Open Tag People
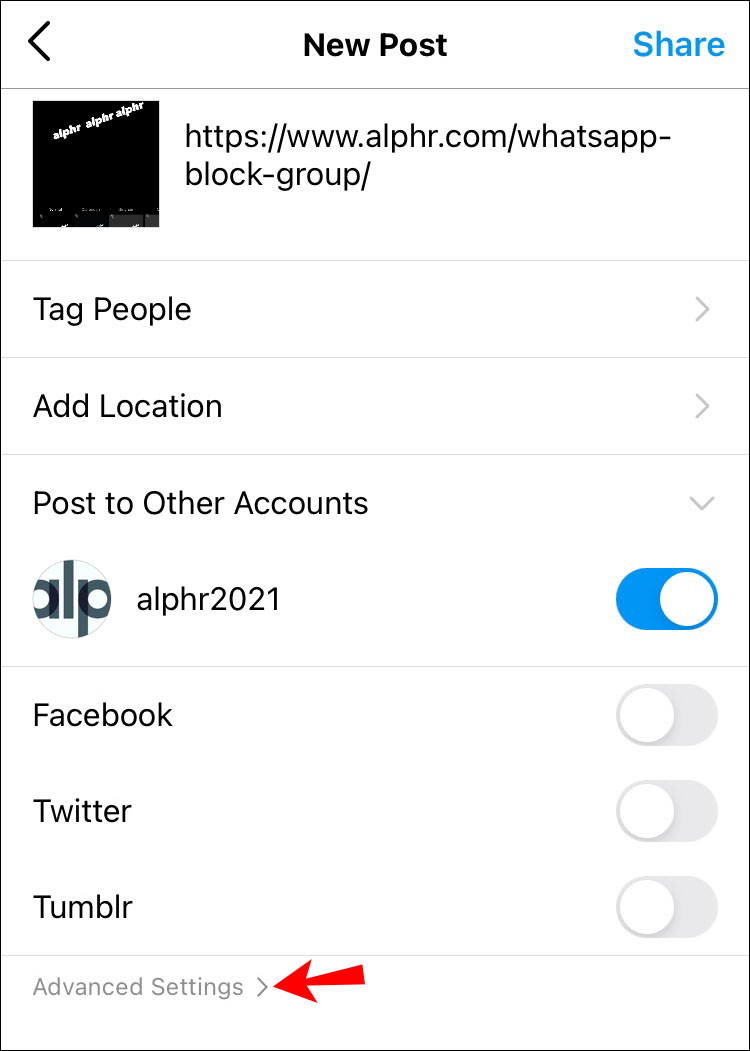Image resolution: width=750 pixels, height=1051 pixels. click(374, 309)
